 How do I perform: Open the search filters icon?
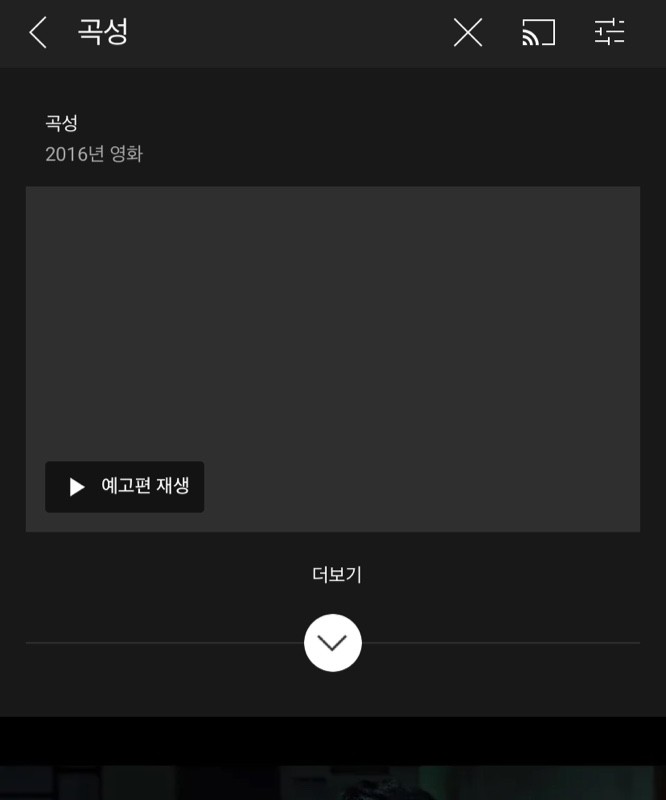click(x=609, y=33)
